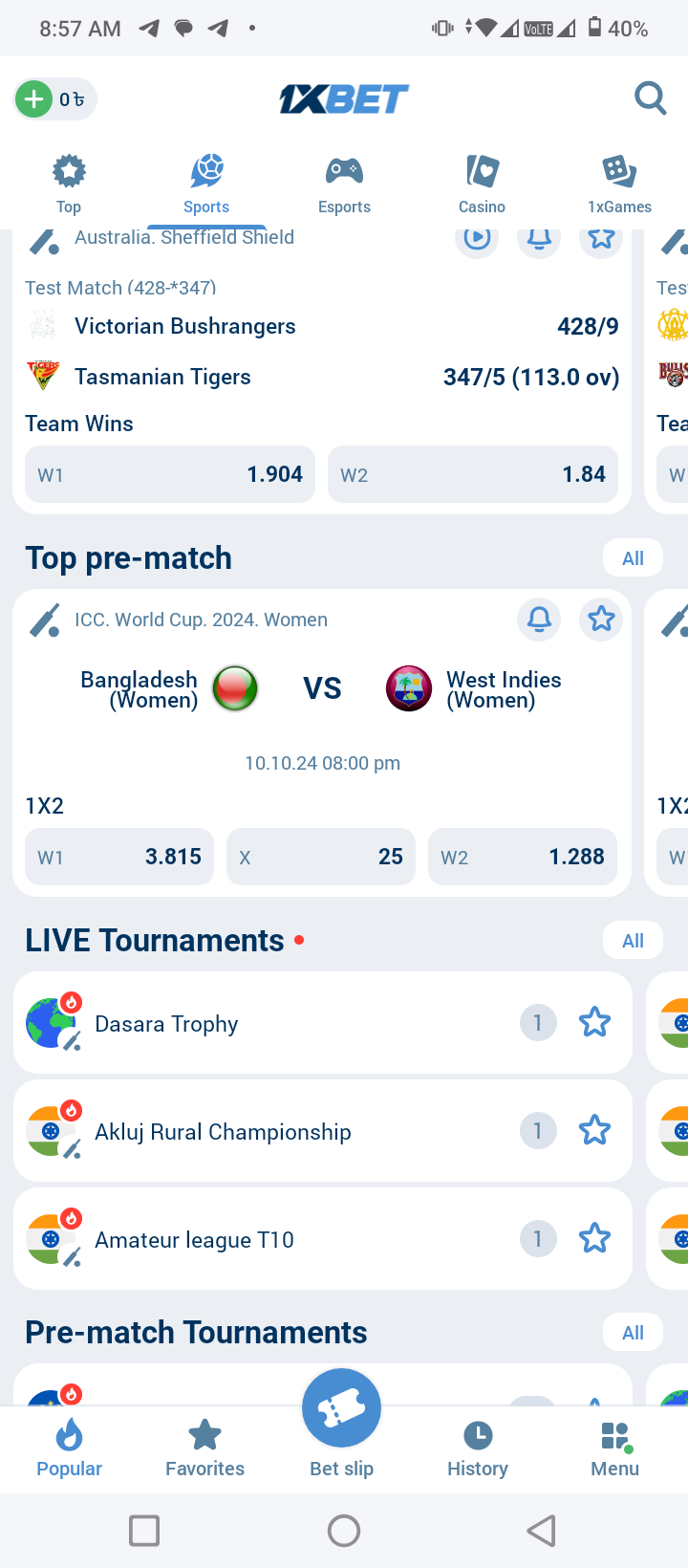
Task: Switch to the Esports tab
Action: [x=344, y=185]
